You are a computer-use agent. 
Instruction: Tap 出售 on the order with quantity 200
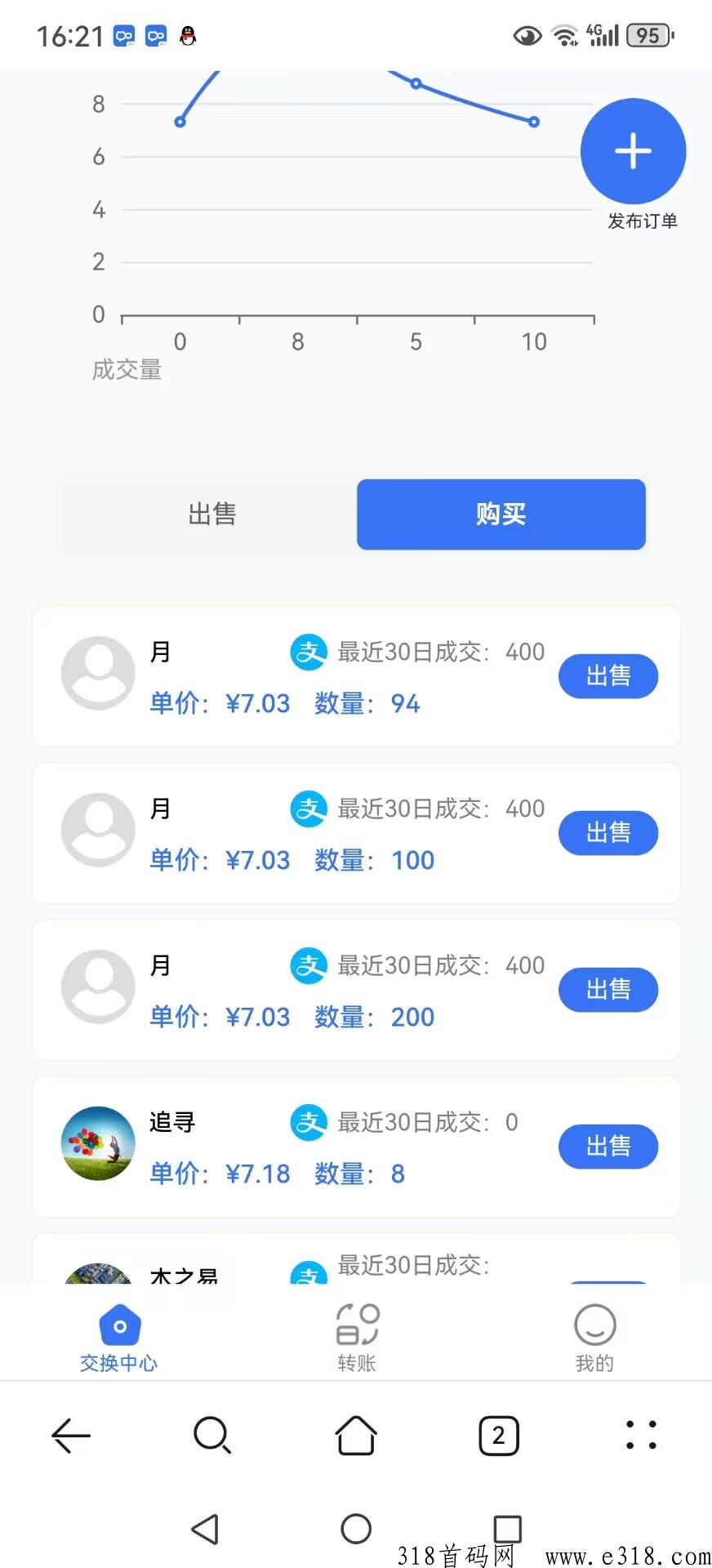coord(608,990)
